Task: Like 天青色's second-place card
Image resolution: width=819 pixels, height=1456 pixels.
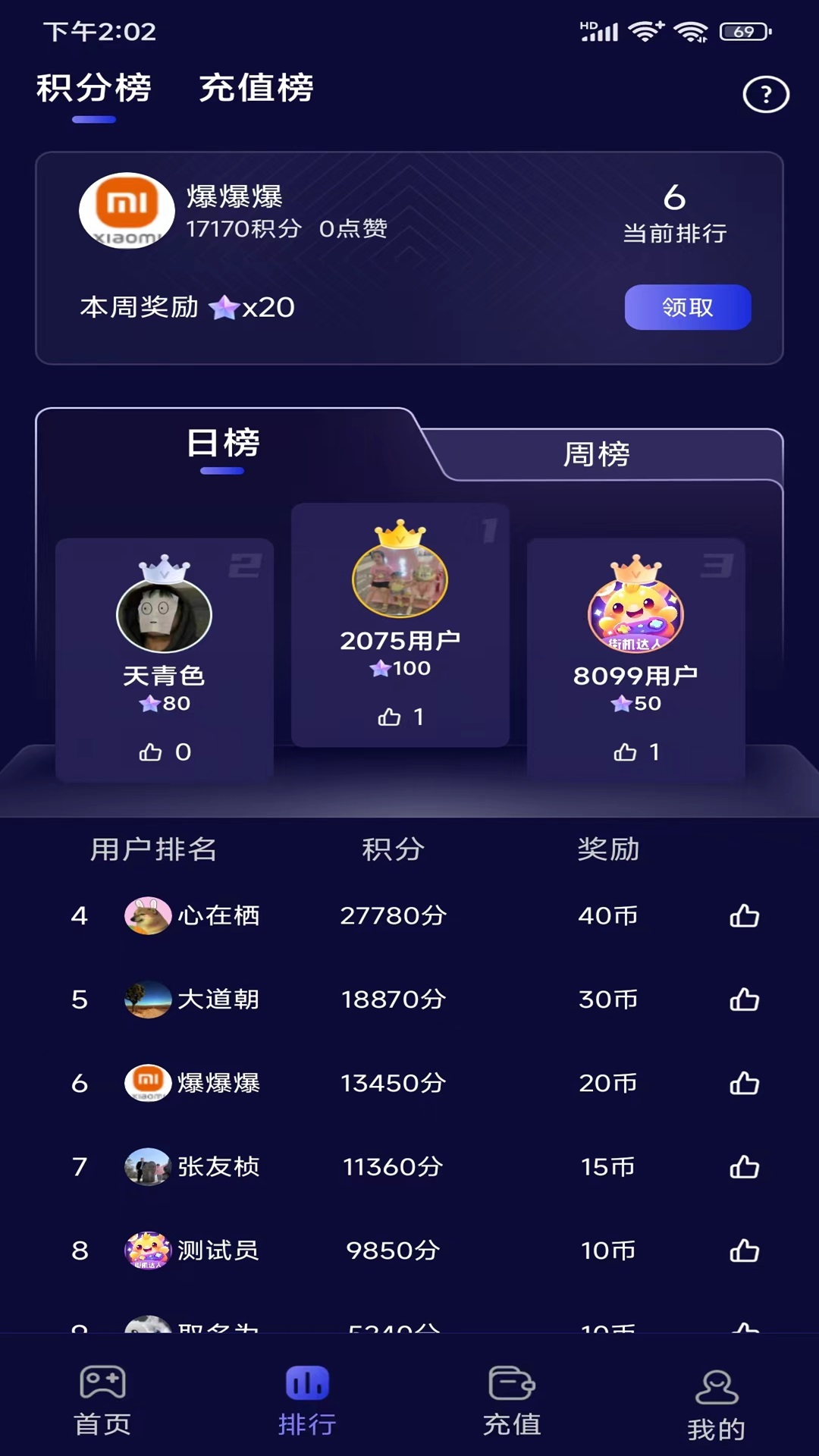Action: pos(151,752)
